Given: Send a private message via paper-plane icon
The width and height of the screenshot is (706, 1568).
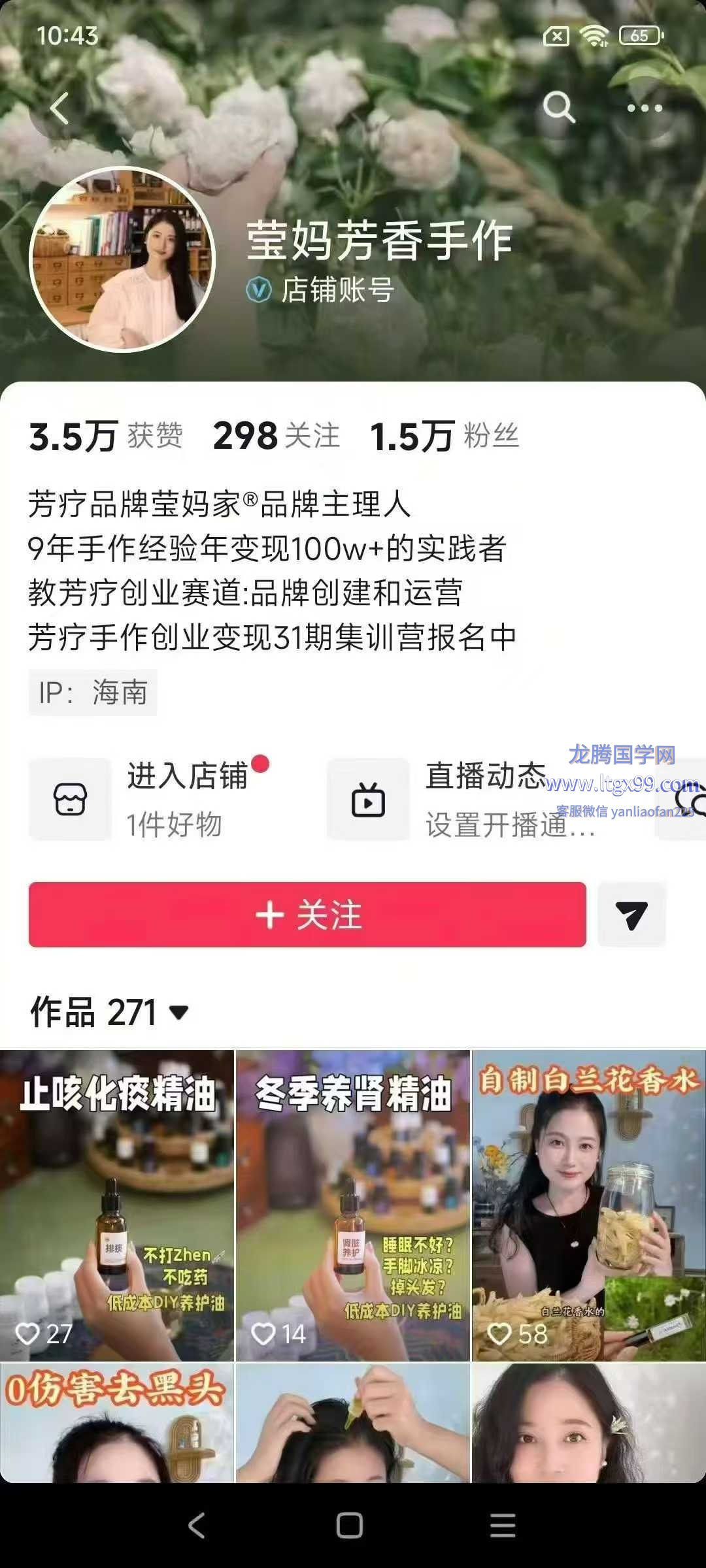Looking at the screenshot, I should [x=631, y=915].
